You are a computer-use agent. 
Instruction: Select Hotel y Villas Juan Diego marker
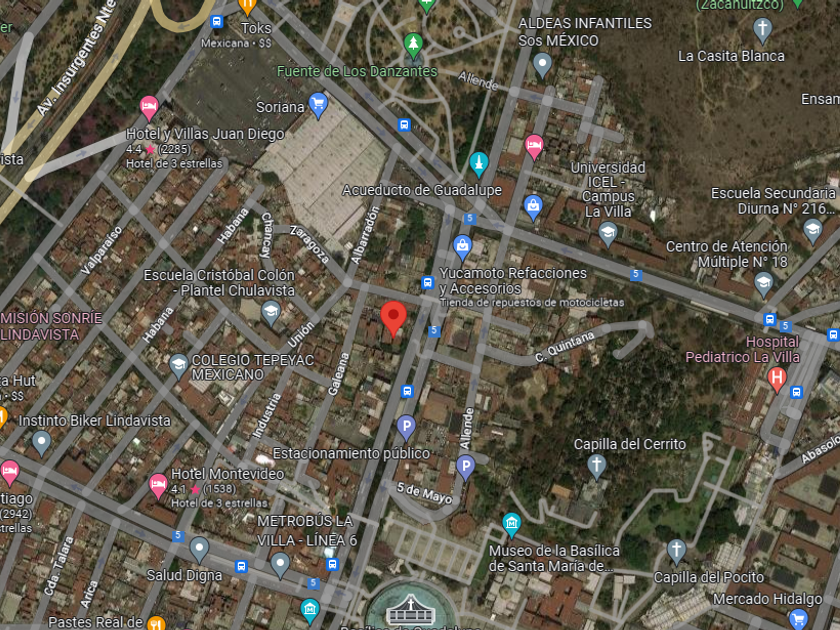[149, 109]
